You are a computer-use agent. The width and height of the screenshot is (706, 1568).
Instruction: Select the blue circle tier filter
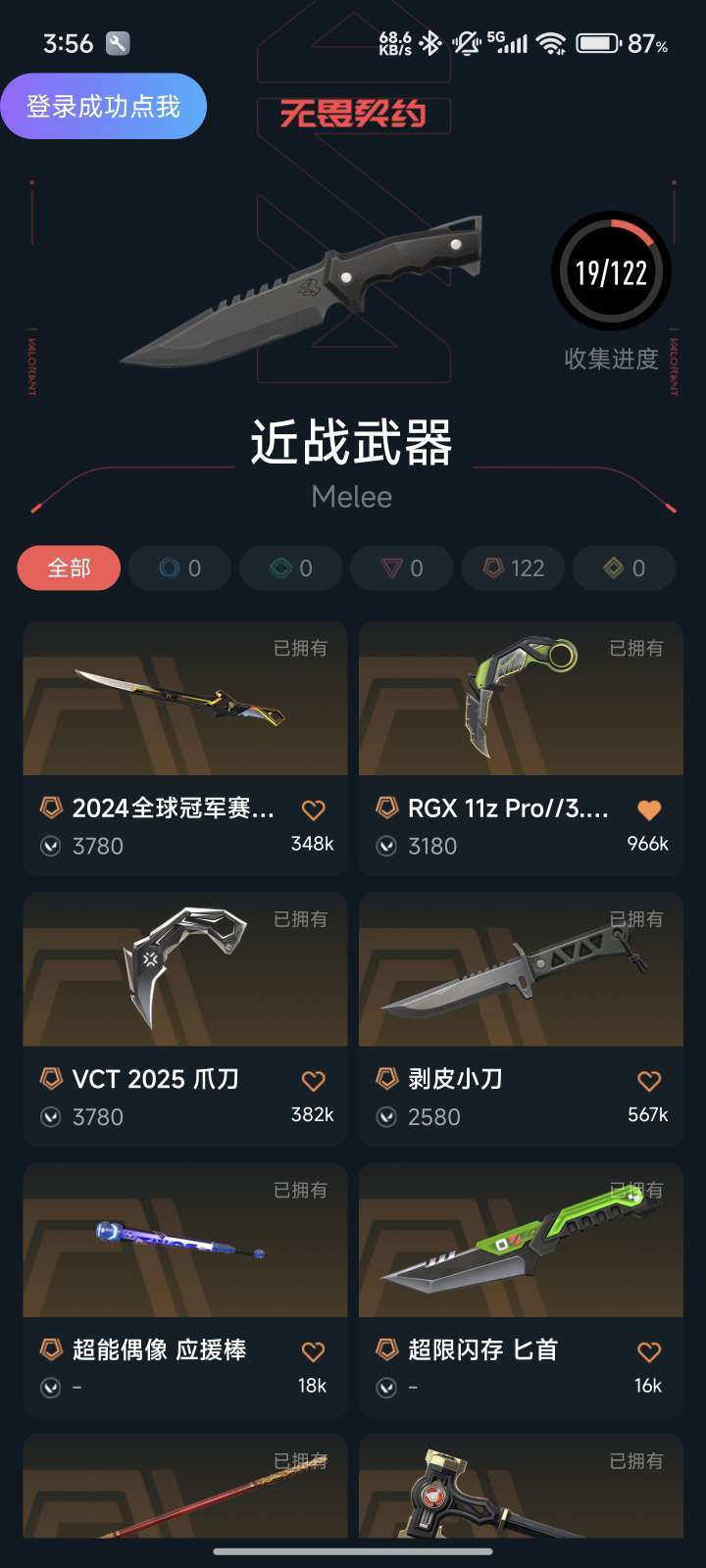point(179,568)
